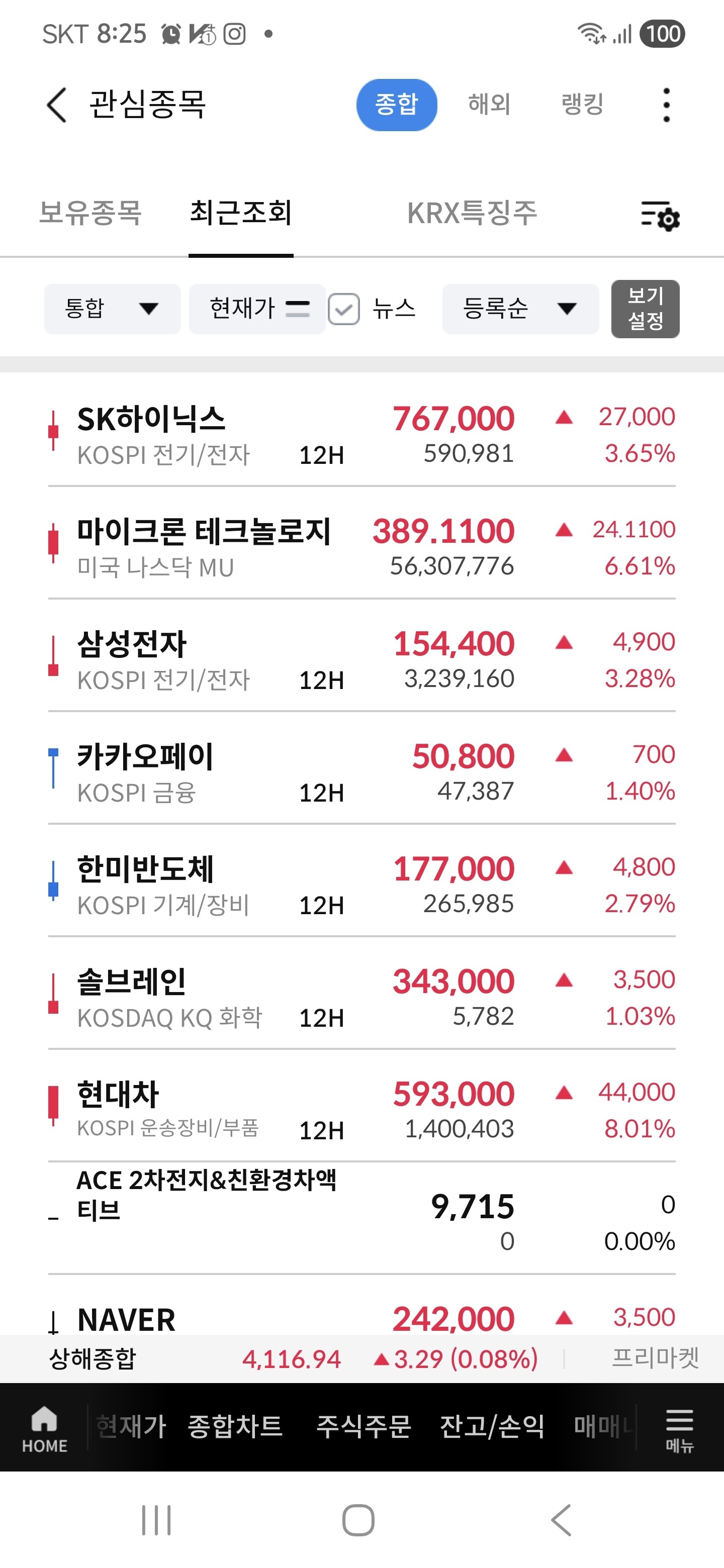Open the three-dot overflow menu
The height and width of the screenshot is (1568, 724).
click(666, 105)
